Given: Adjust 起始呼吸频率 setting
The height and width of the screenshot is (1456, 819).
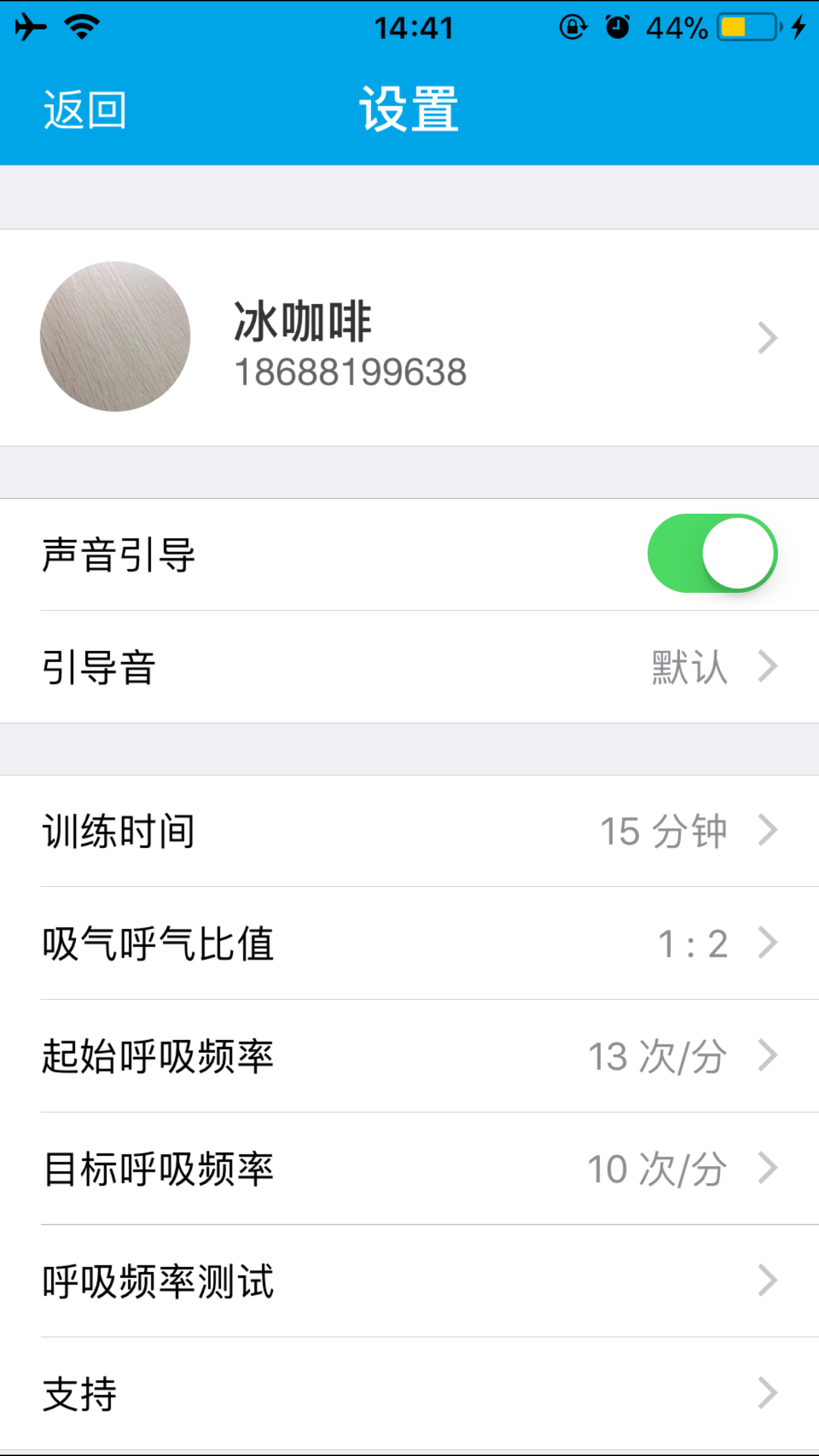Looking at the screenshot, I should pyautogui.click(x=409, y=1056).
